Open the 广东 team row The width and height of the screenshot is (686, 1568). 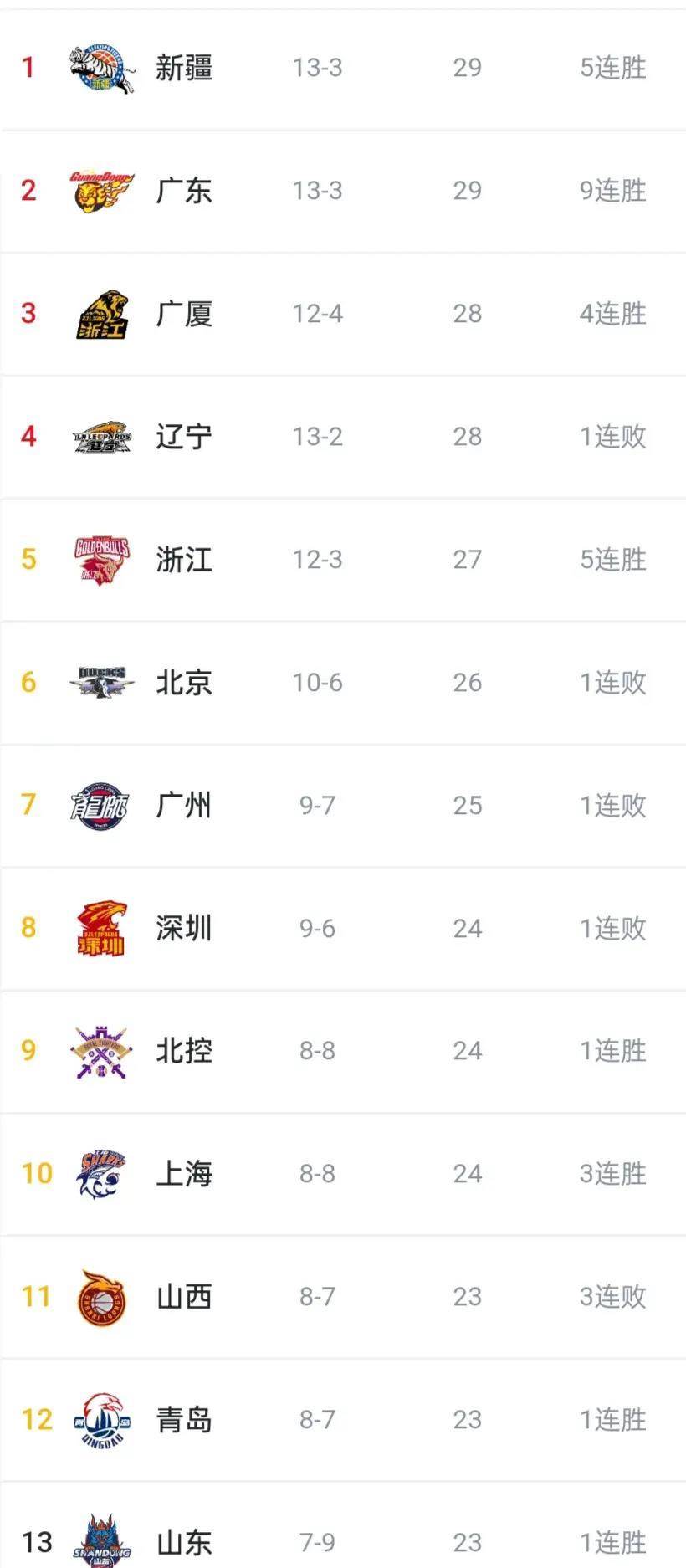[343, 191]
